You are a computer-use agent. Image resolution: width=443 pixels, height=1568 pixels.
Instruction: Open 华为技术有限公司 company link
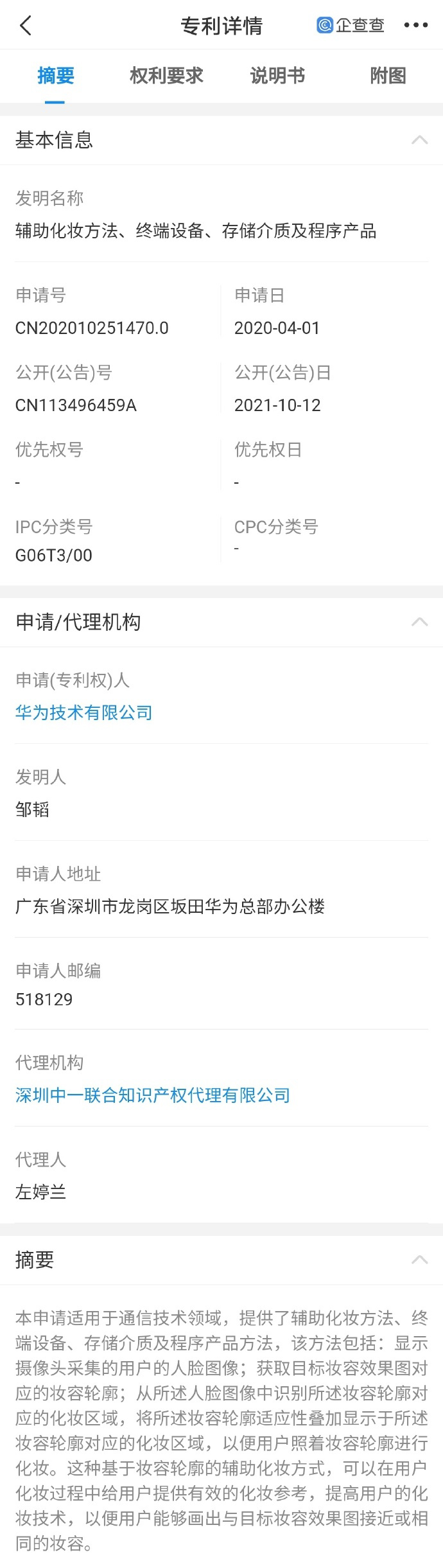pyautogui.click(x=84, y=712)
